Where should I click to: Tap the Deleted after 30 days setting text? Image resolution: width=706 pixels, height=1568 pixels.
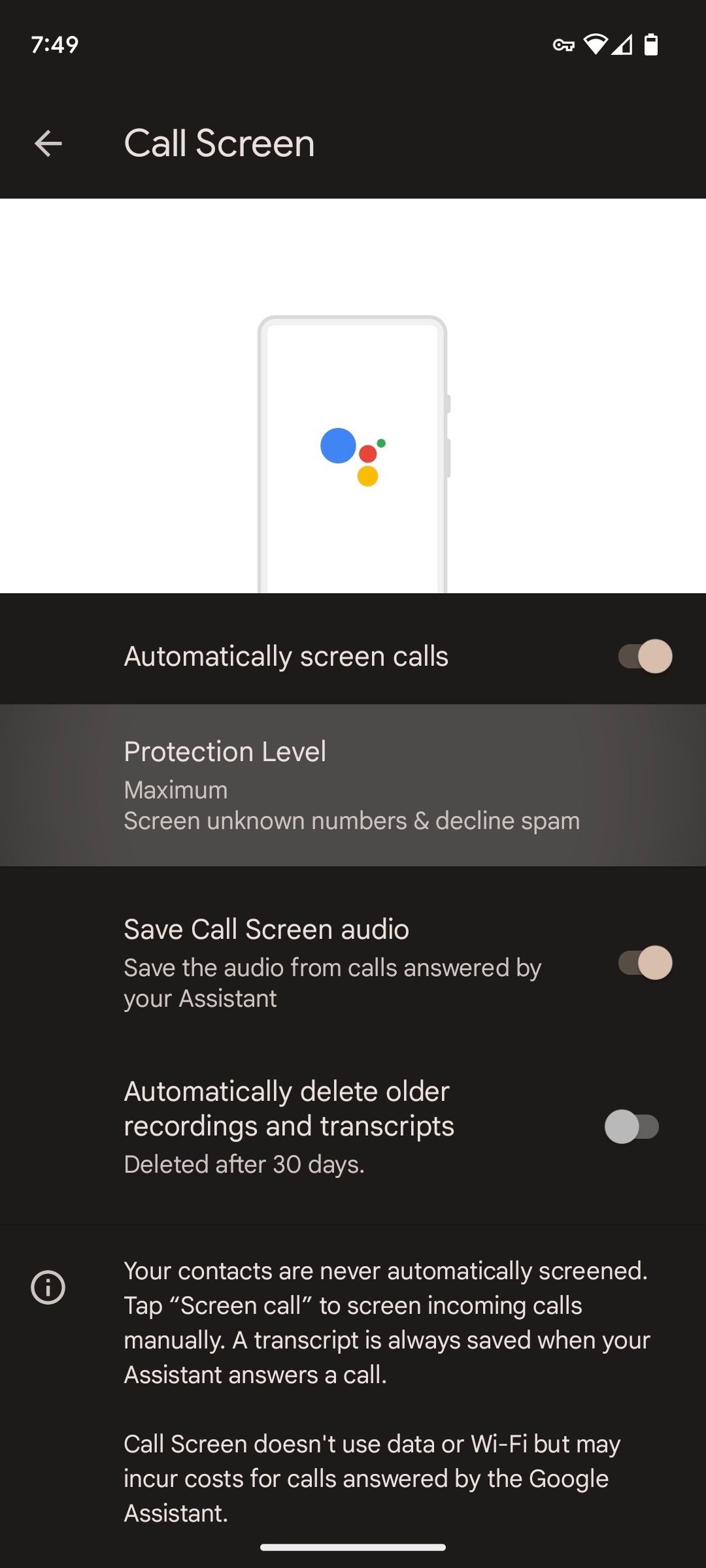coord(245,1164)
